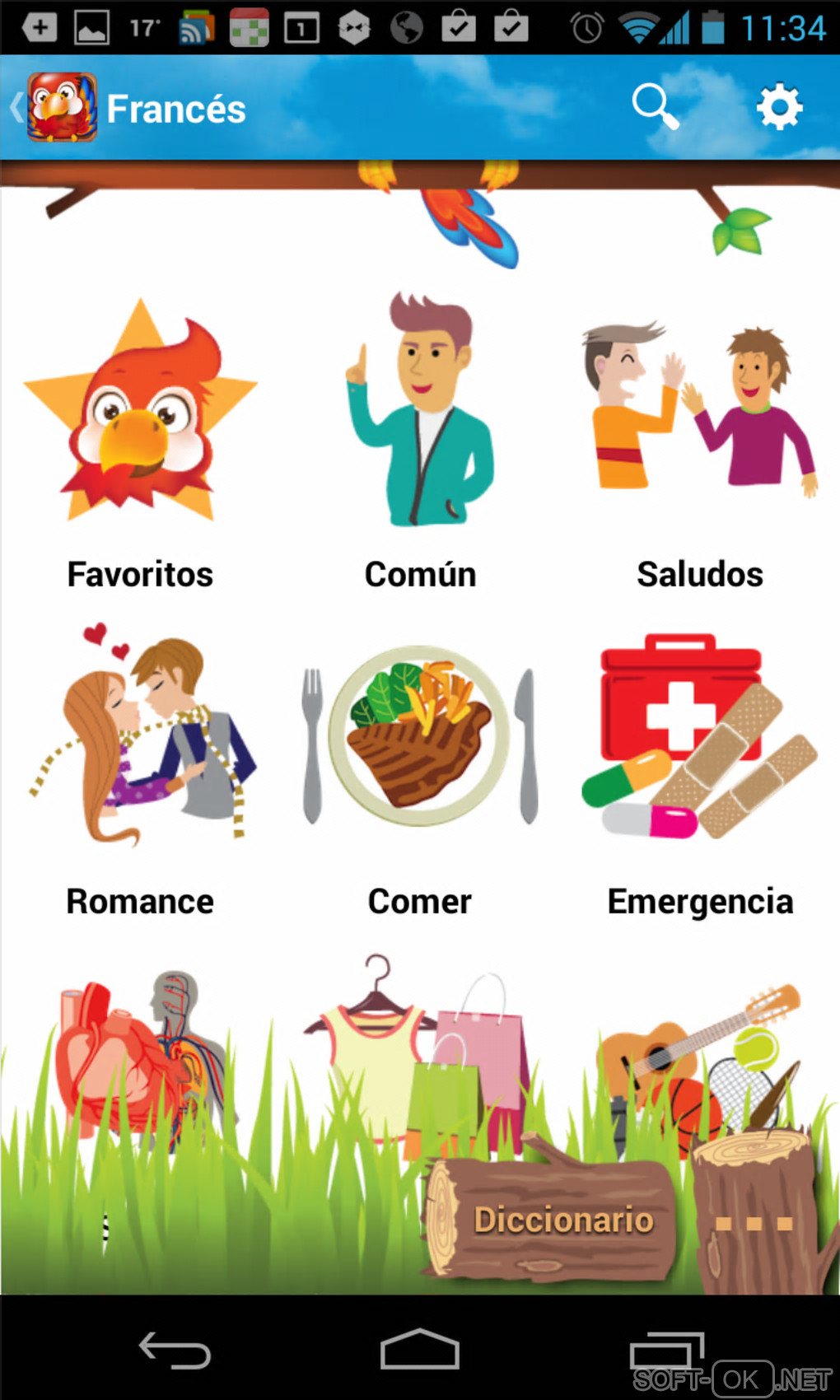Open the settings gear
The width and height of the screenshot is (840, 1400).
click(x=779, y=107)
